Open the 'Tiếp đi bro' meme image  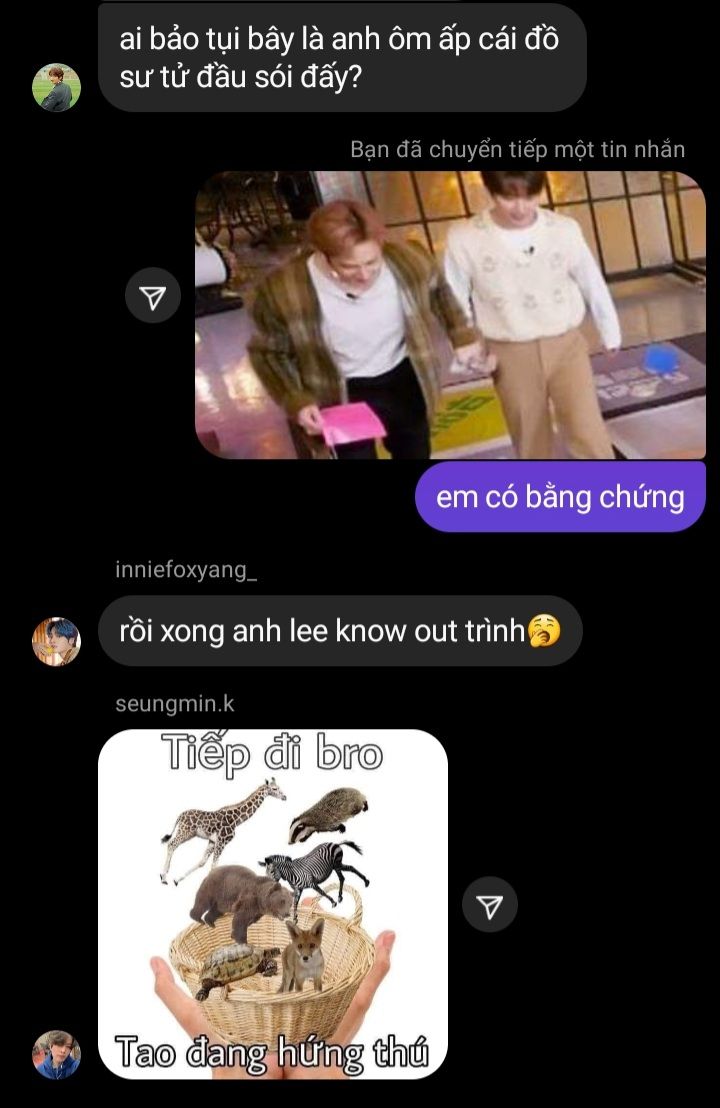click(273, 904)
